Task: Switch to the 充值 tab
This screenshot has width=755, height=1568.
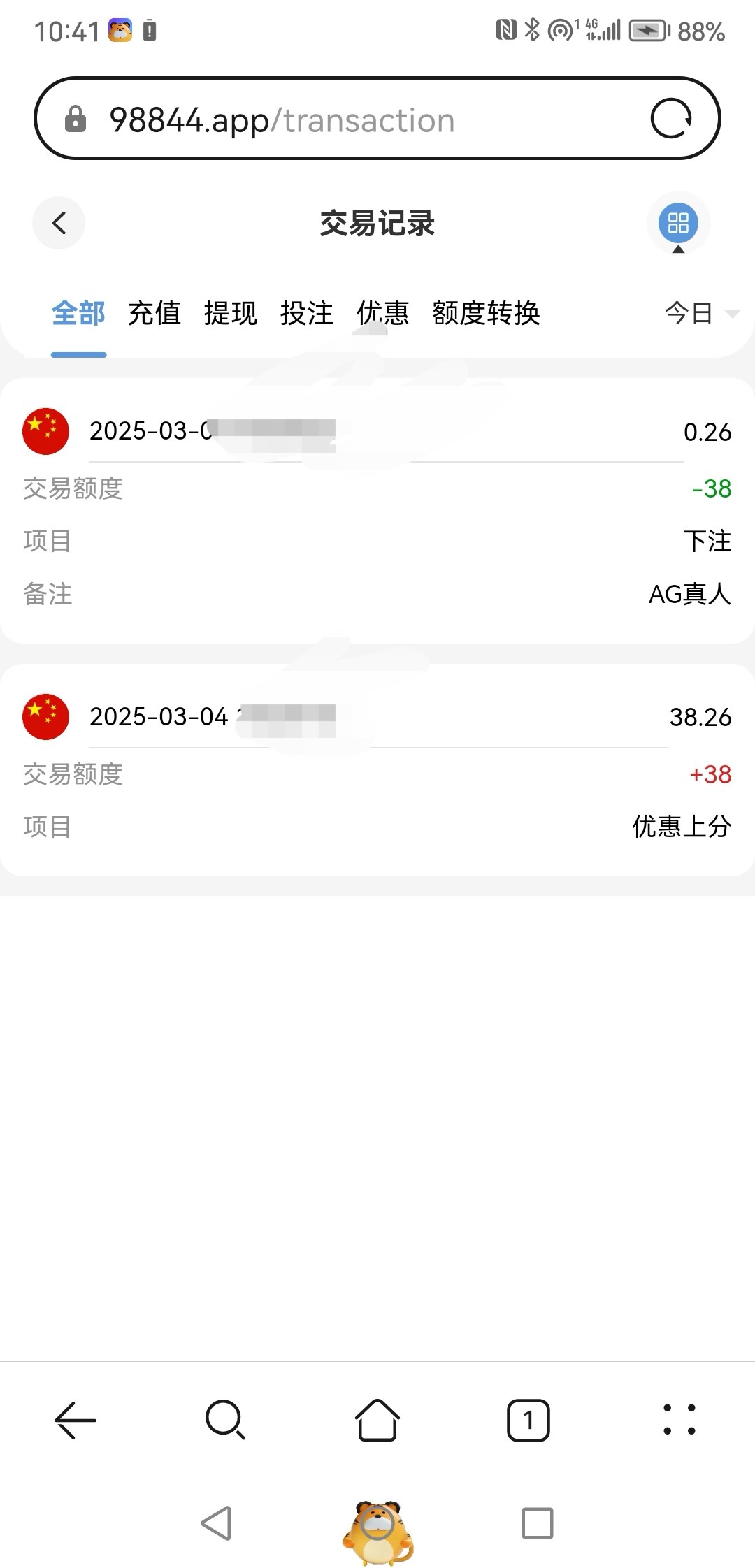Action: point(154,313)
